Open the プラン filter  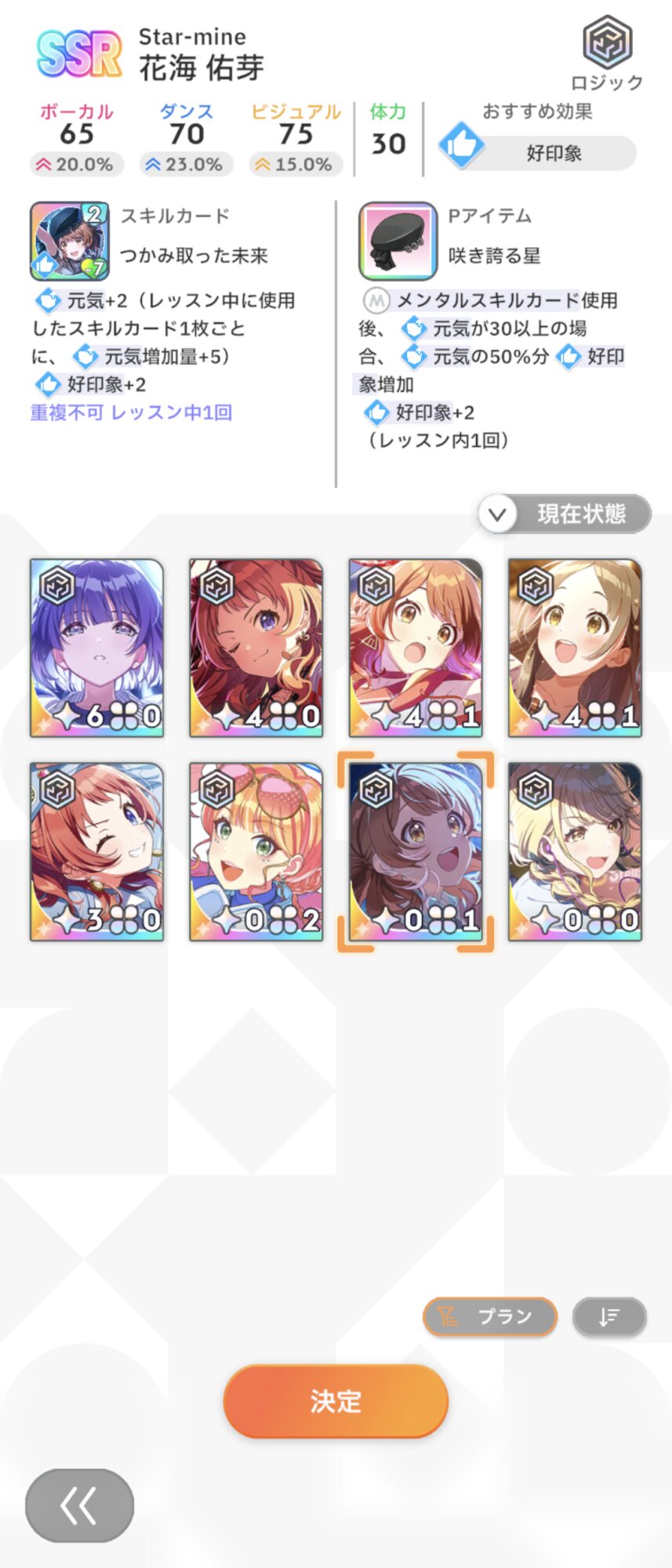pyautogui.click(x=490, y=1316)
